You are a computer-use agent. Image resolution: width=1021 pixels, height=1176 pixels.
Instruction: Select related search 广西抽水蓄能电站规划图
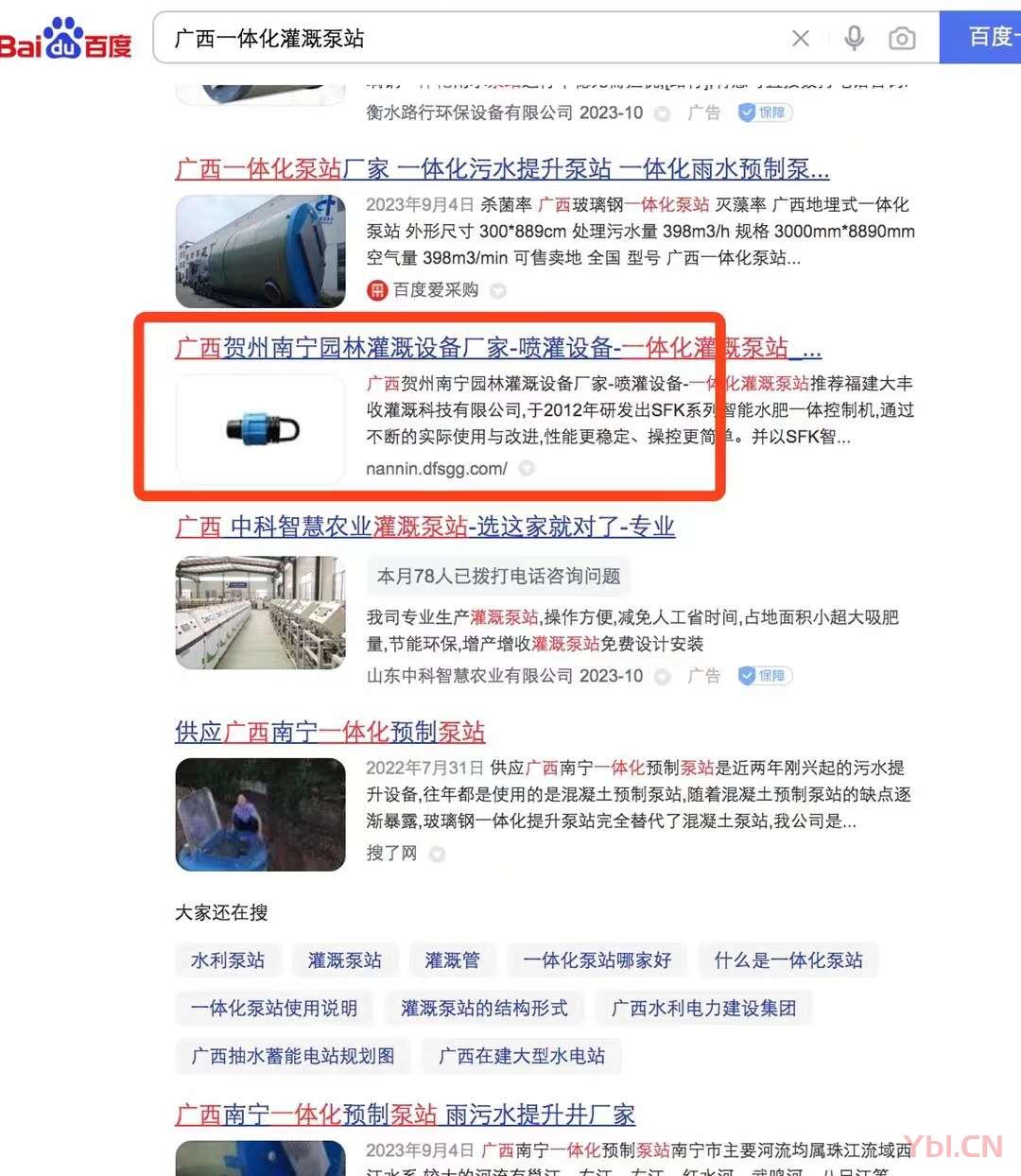point(293,1056)
